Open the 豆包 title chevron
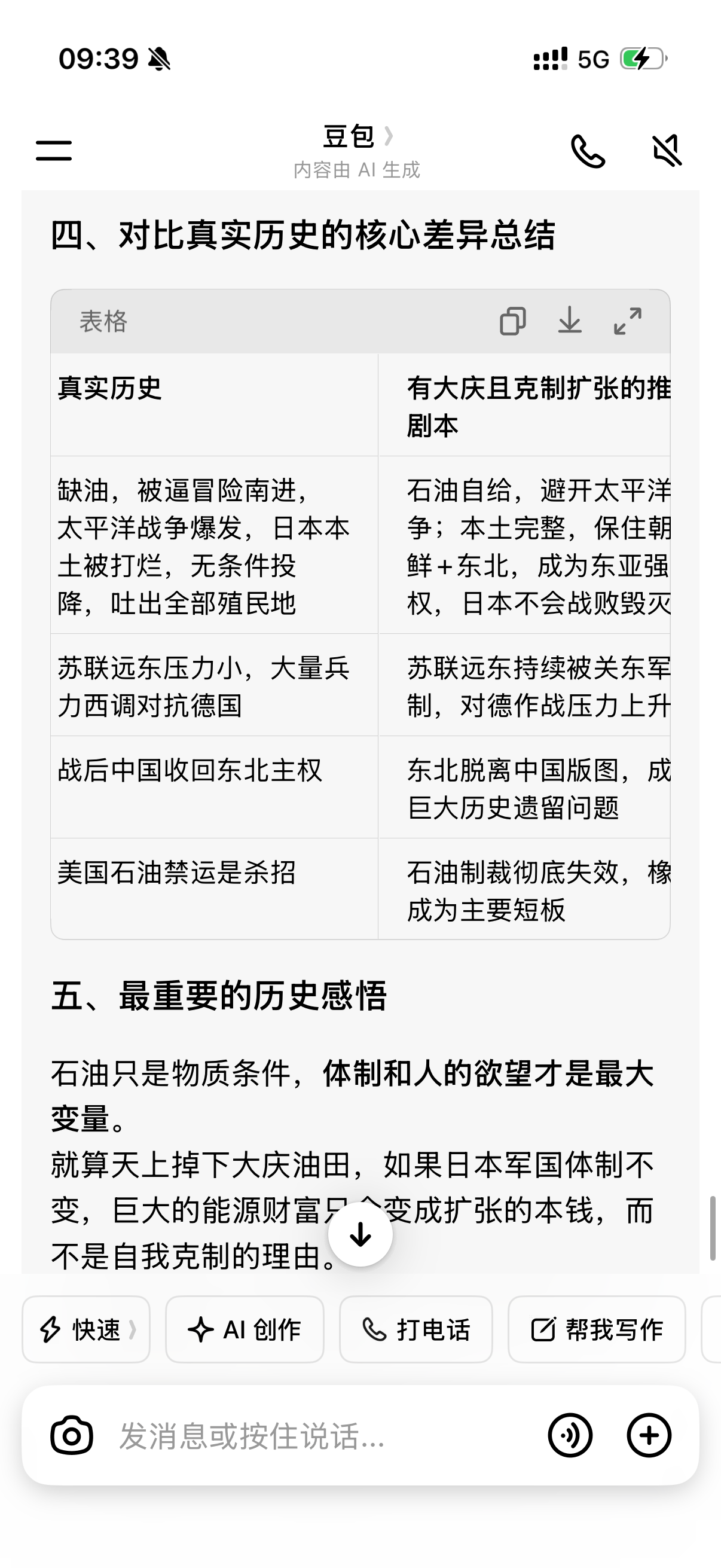Viewport: 721px width, 1568px height. pyautogui.click(x=389, y=136)
